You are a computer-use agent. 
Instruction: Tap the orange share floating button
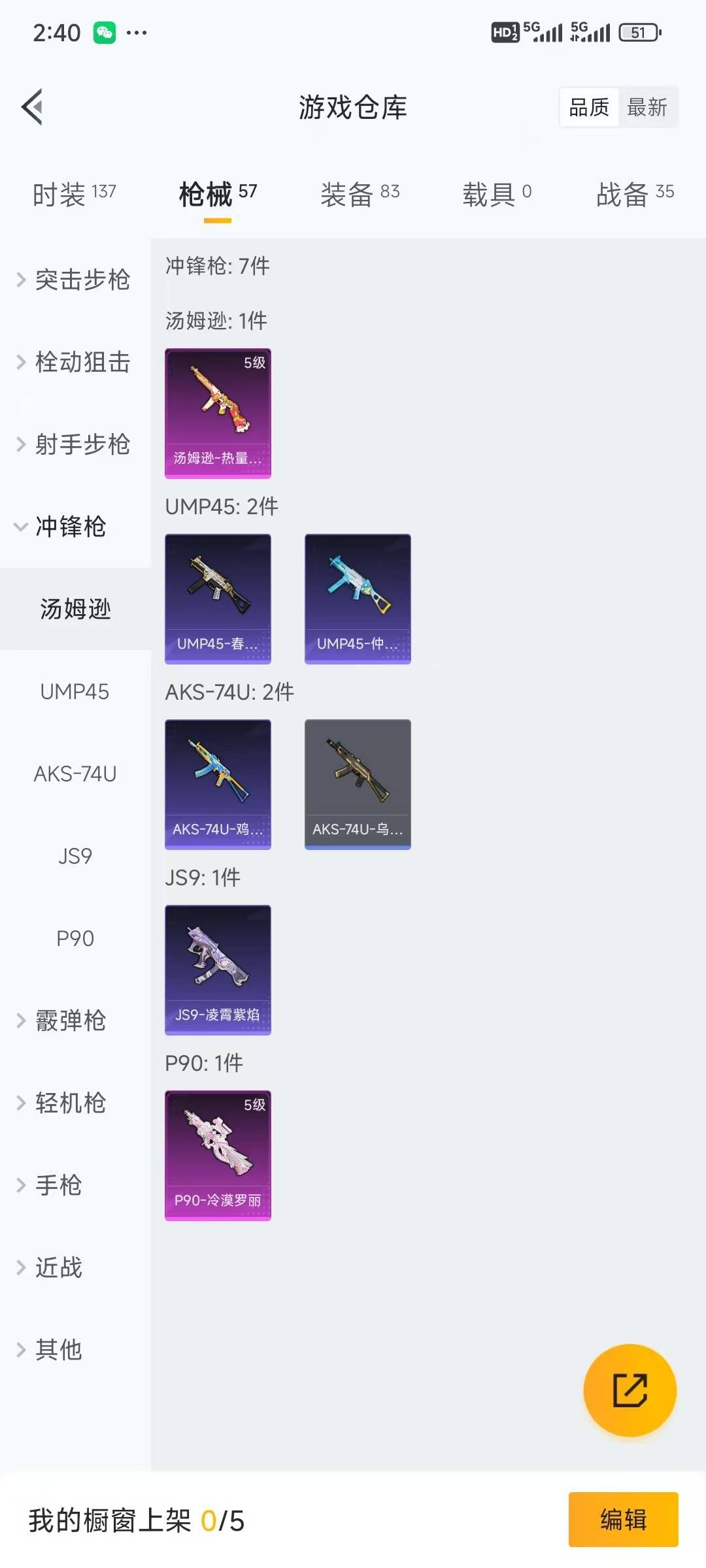pos(630,1390)
